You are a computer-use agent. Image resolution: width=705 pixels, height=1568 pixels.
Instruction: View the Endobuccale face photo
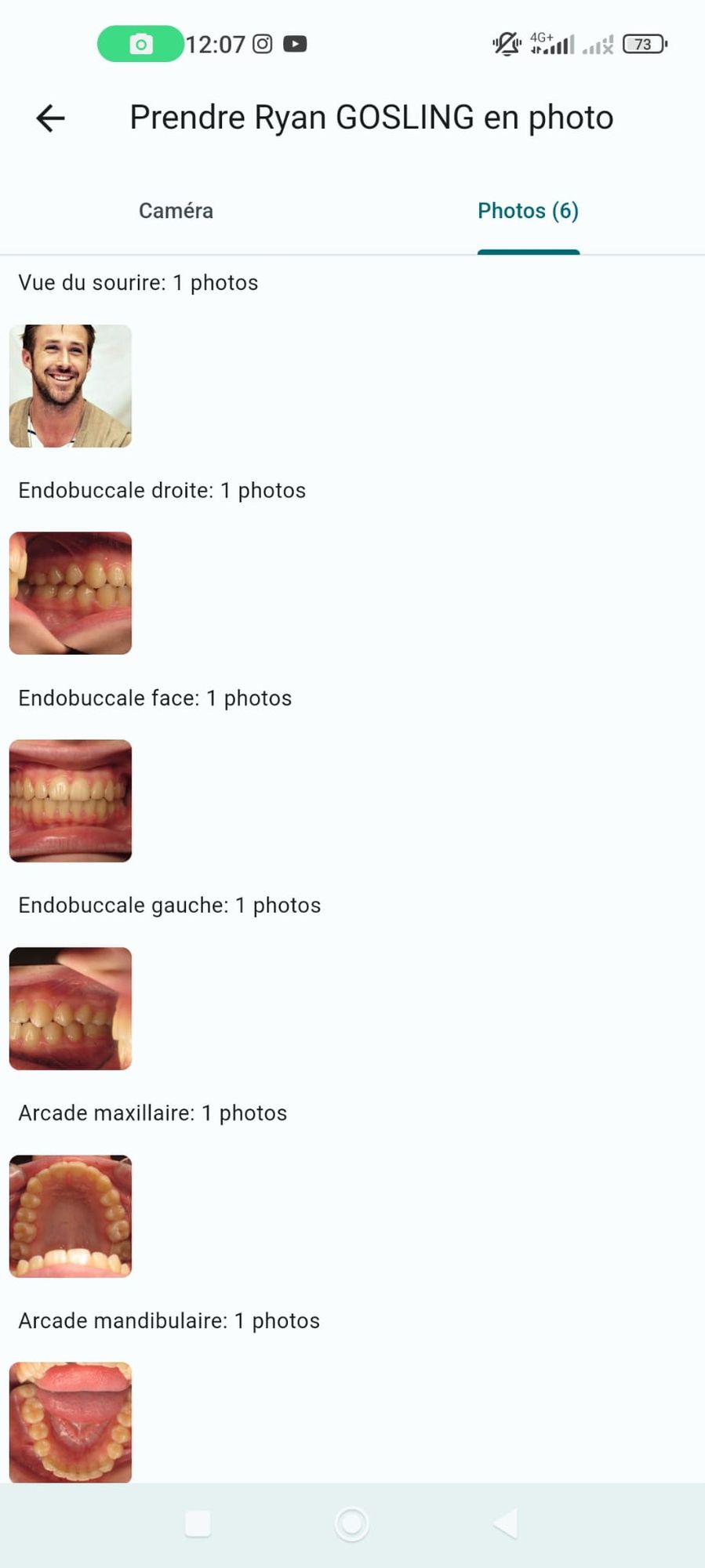[71, 801]
